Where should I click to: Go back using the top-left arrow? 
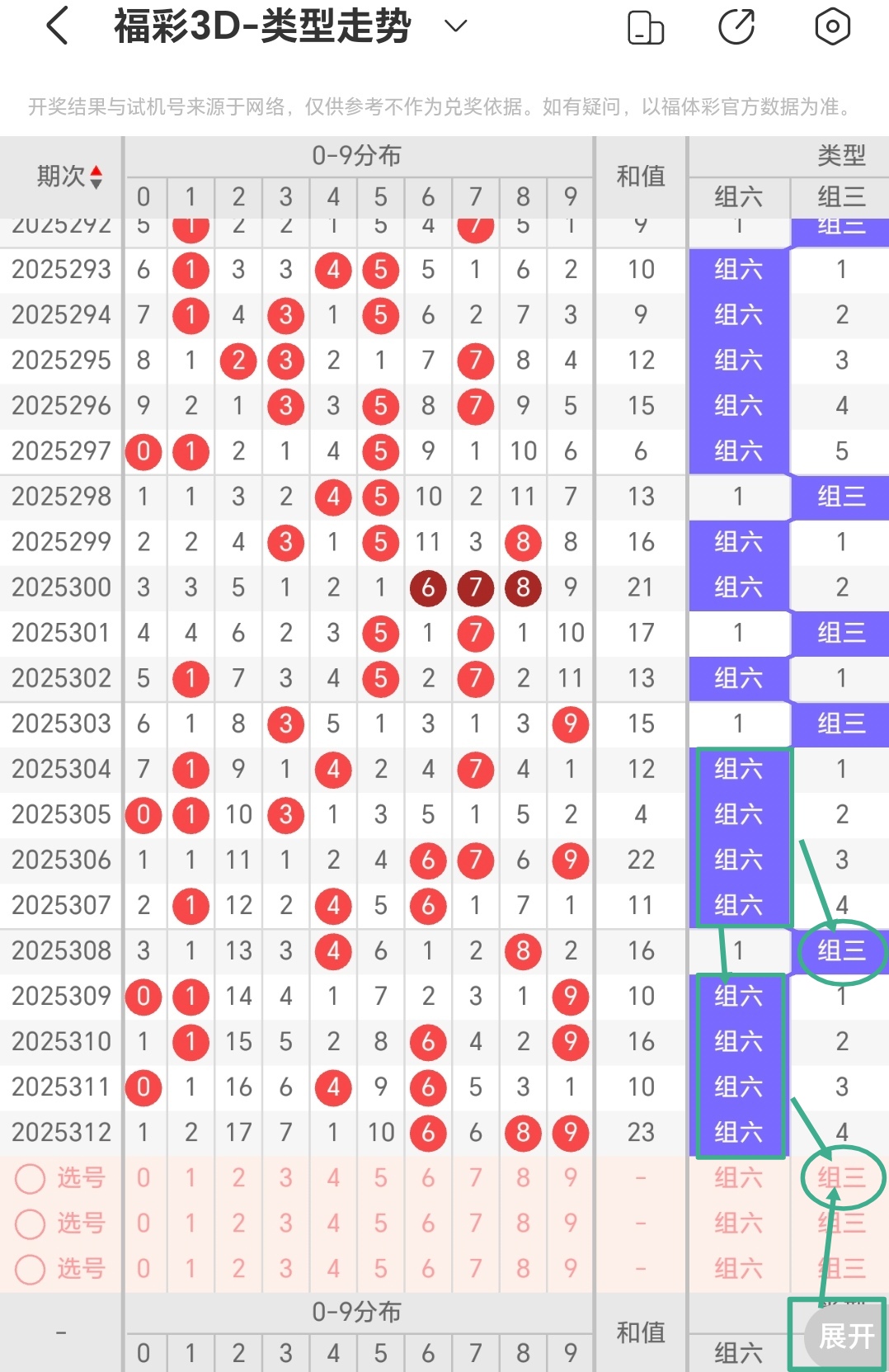pos(56,26)
